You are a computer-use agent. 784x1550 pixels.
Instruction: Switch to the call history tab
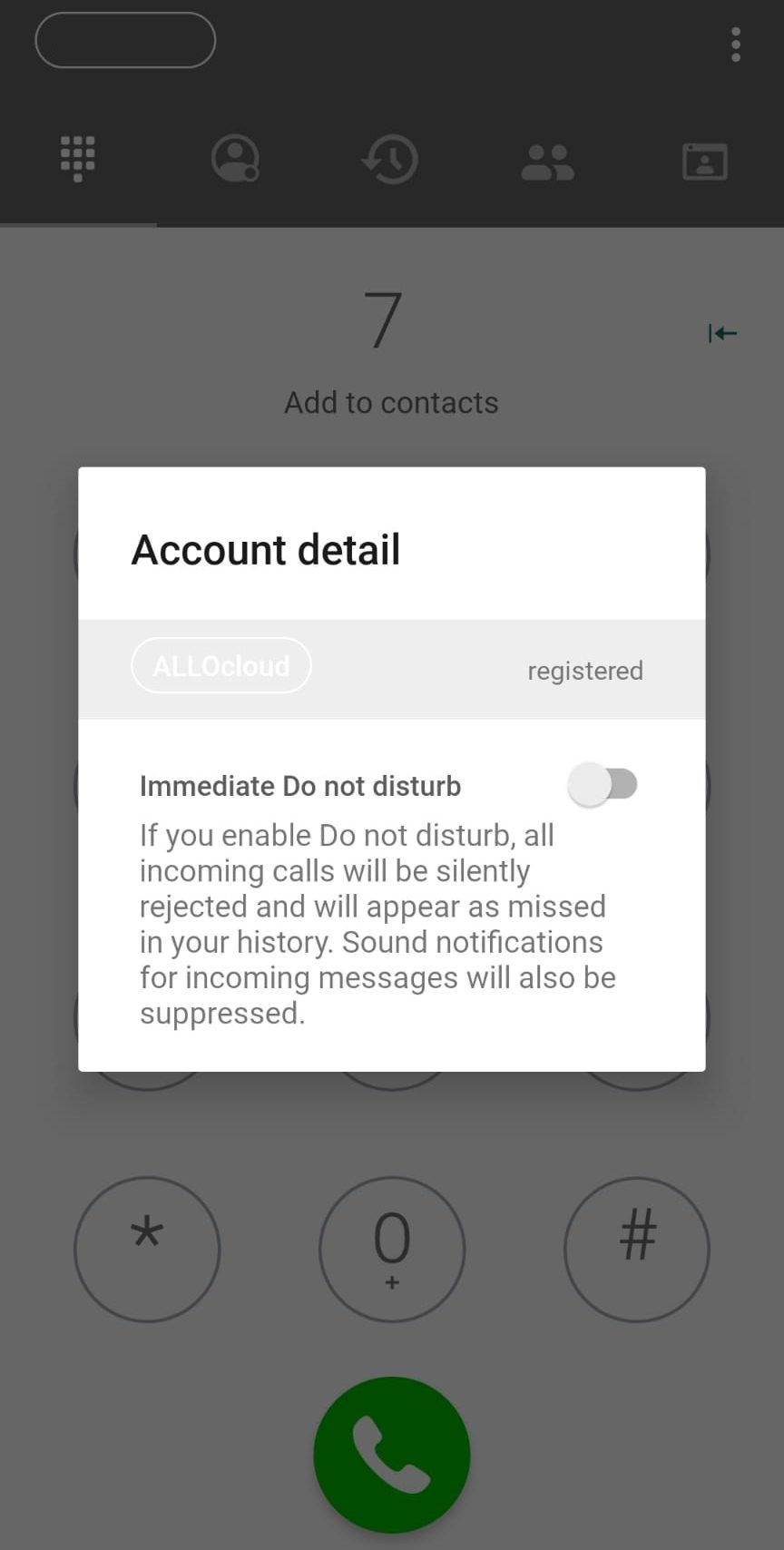click(x=390, y=161)
